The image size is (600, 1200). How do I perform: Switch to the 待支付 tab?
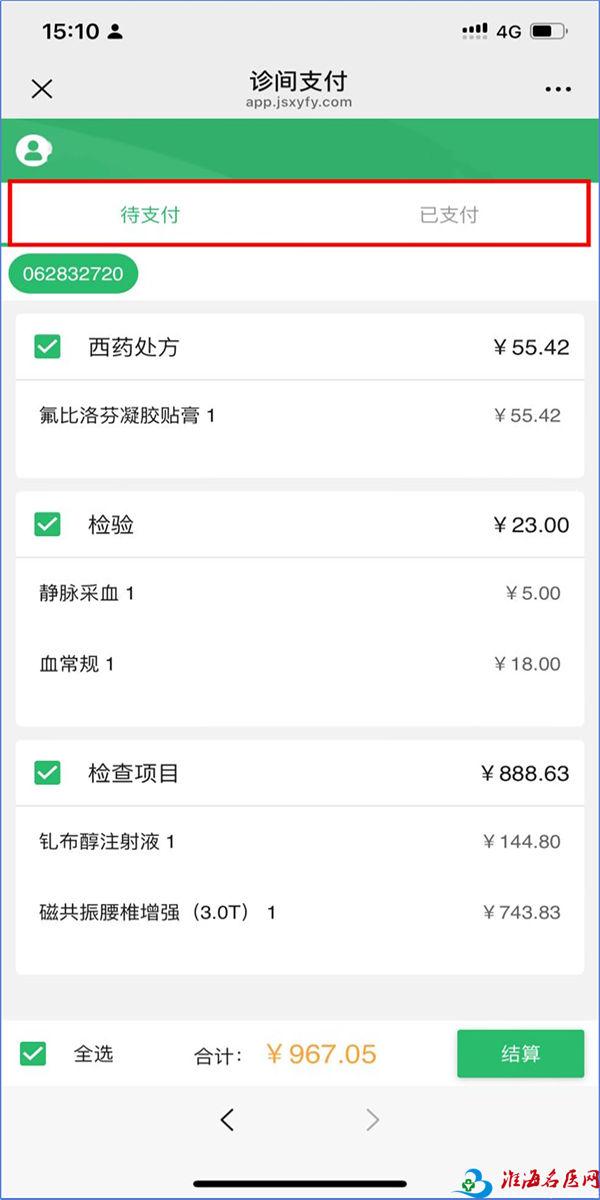pos(150,214)
